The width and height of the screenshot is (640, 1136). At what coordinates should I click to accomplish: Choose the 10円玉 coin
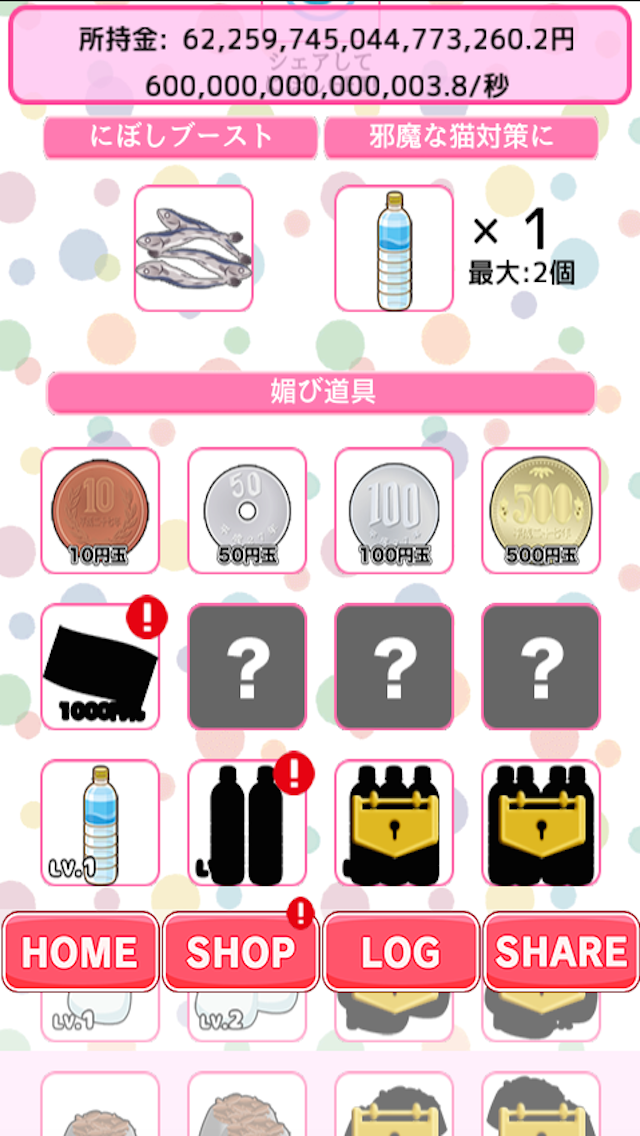(100, 510)
